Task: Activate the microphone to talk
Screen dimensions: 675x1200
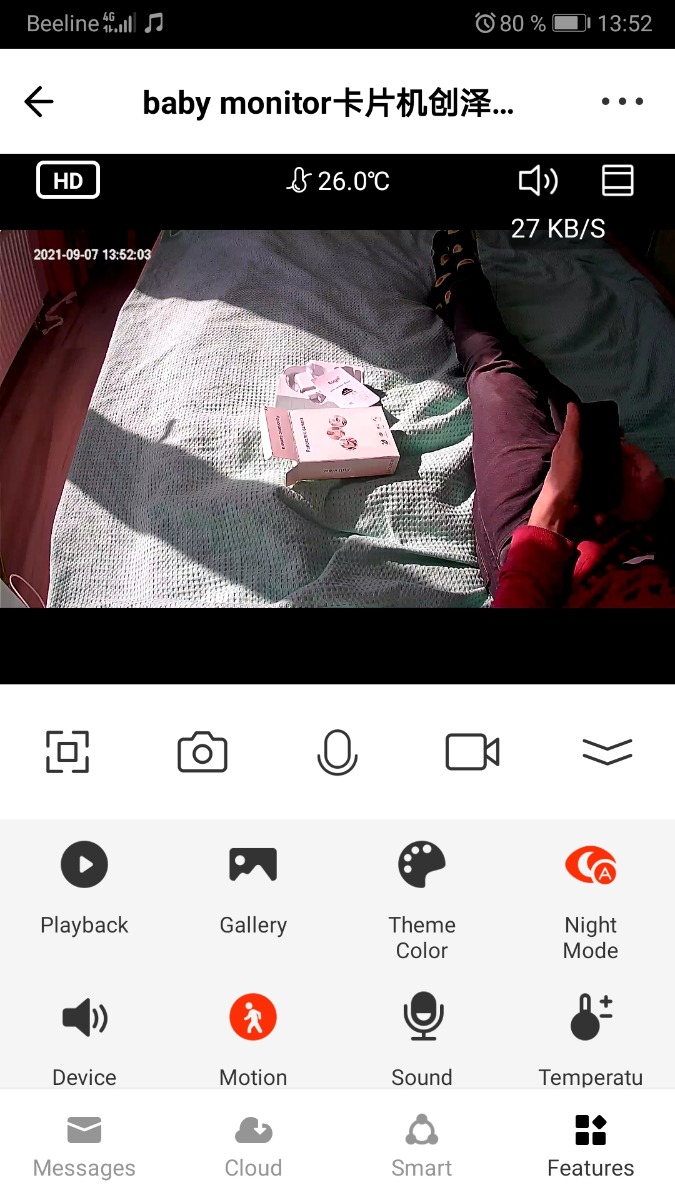Action: coord(337,752)
